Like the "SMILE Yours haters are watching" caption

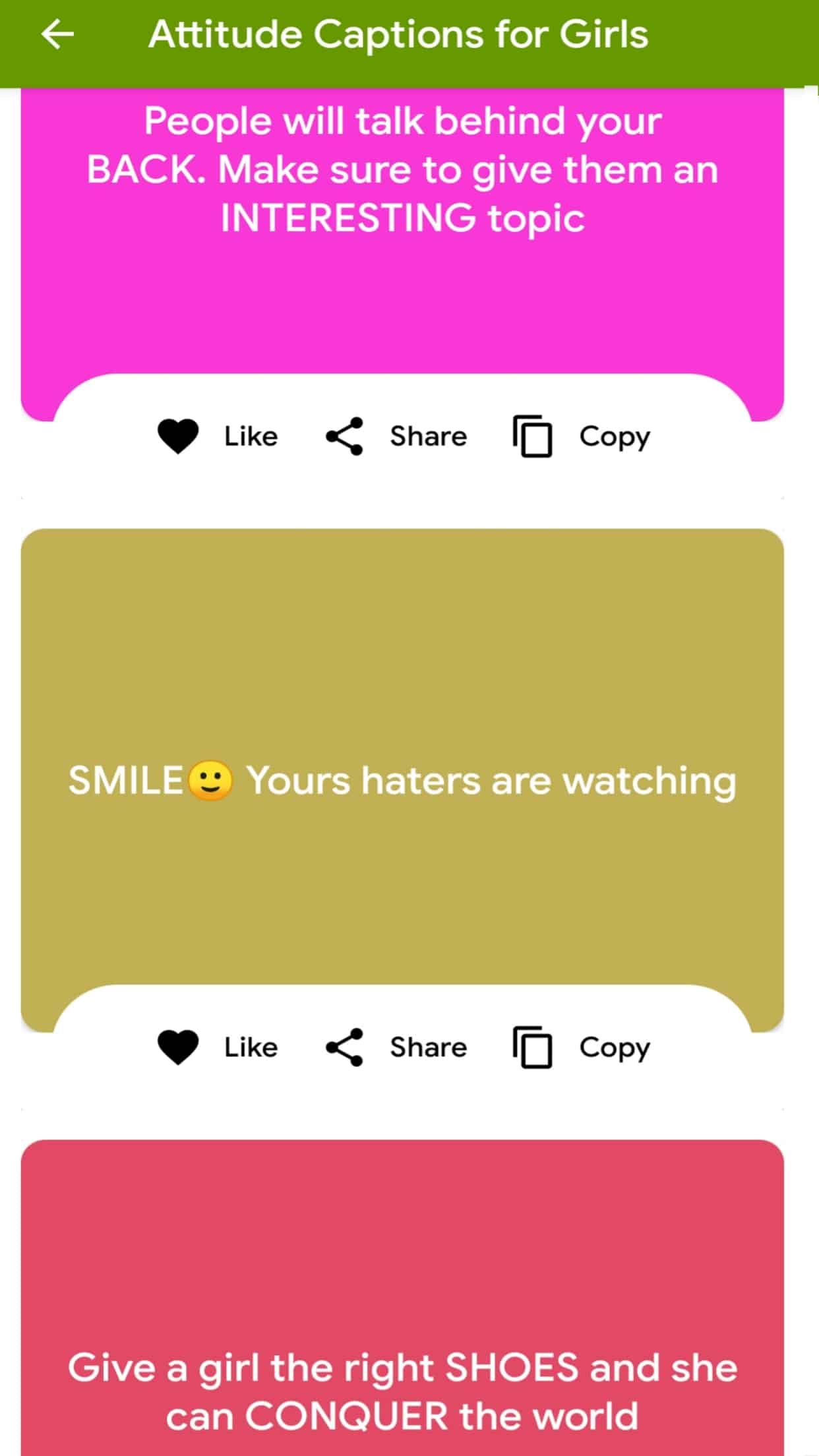[218, 1047]
